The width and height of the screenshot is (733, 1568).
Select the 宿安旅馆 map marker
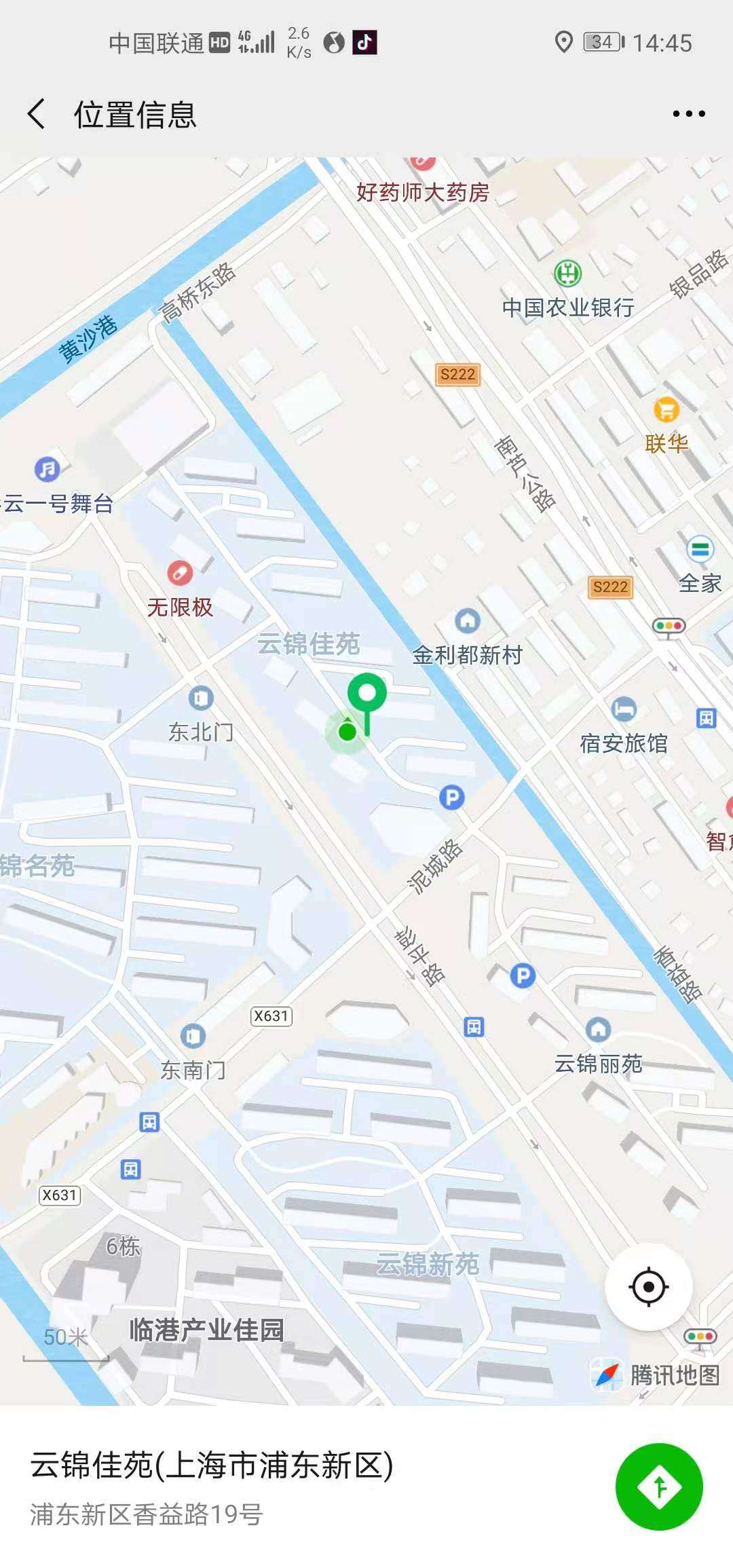tap(624, 709)
